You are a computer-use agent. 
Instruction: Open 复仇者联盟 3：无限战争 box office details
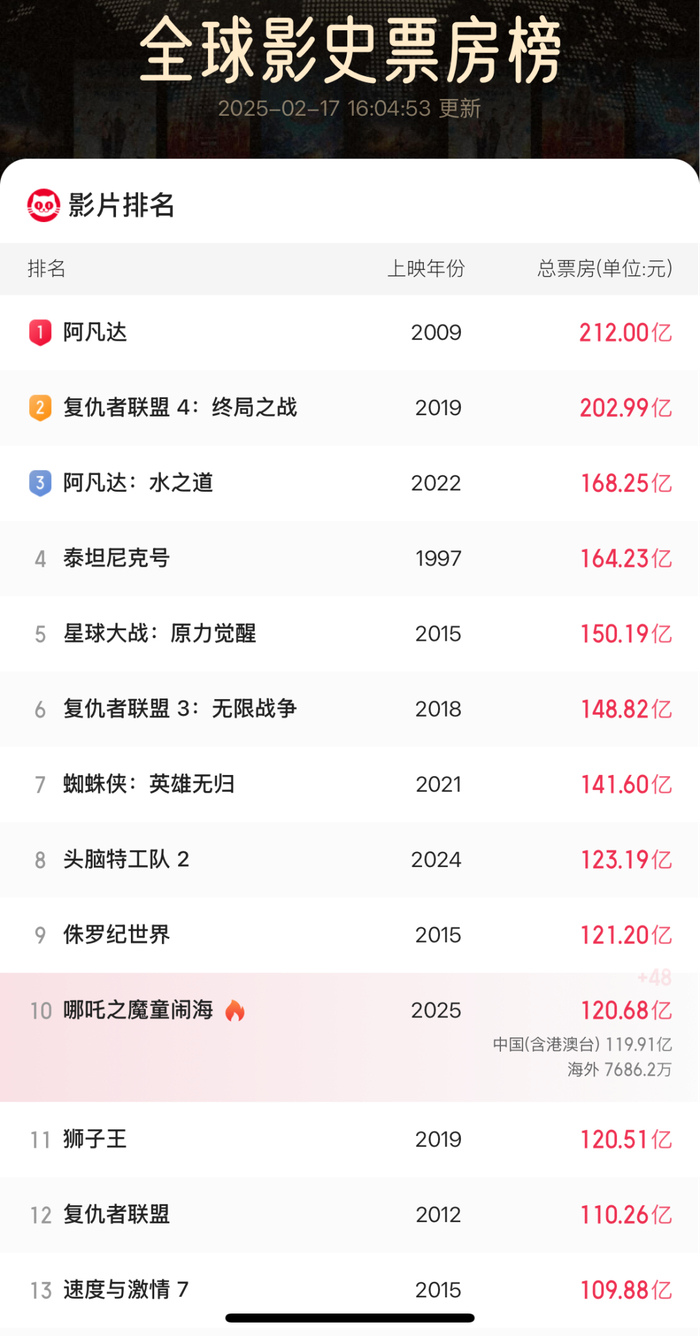[180, 709]
